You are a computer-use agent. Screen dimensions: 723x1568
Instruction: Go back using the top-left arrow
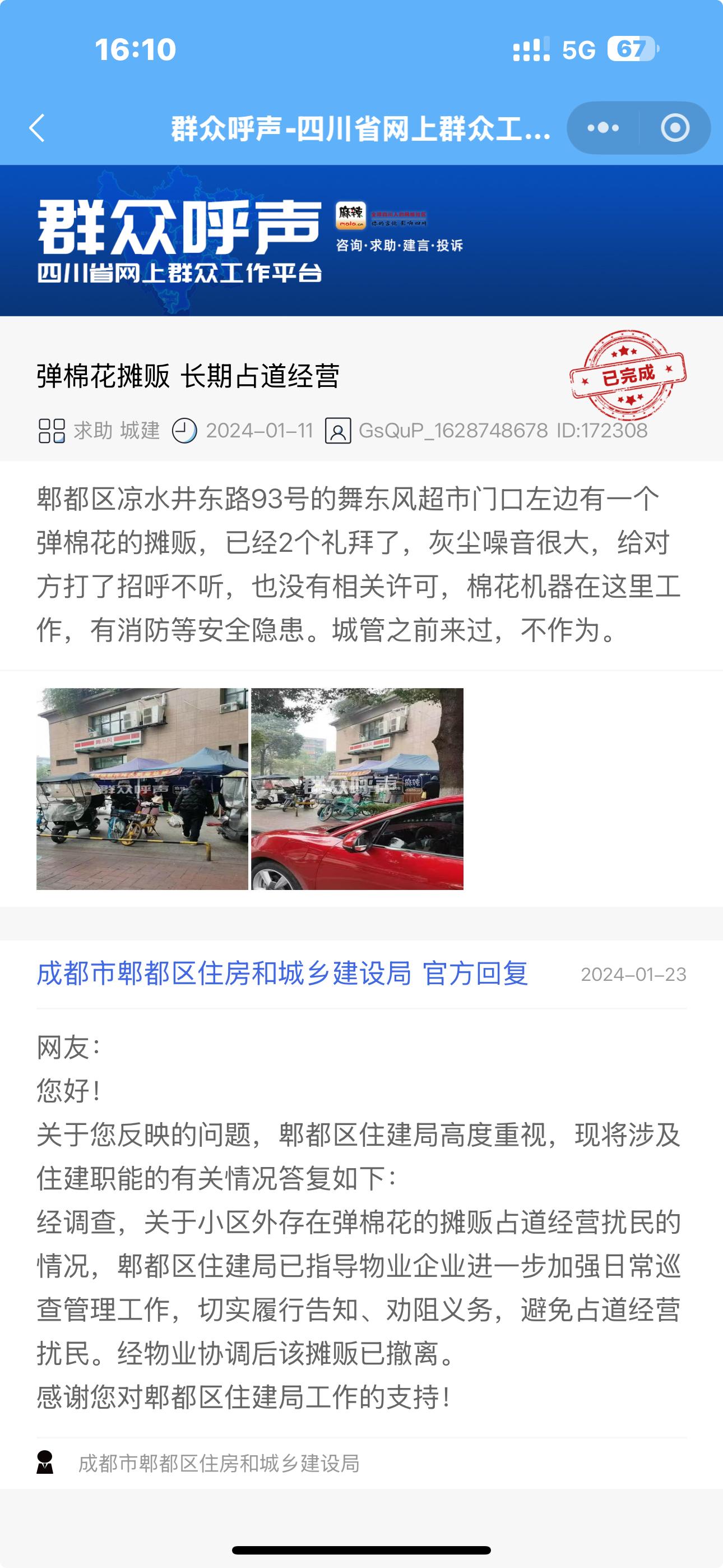tap(37, 128)
